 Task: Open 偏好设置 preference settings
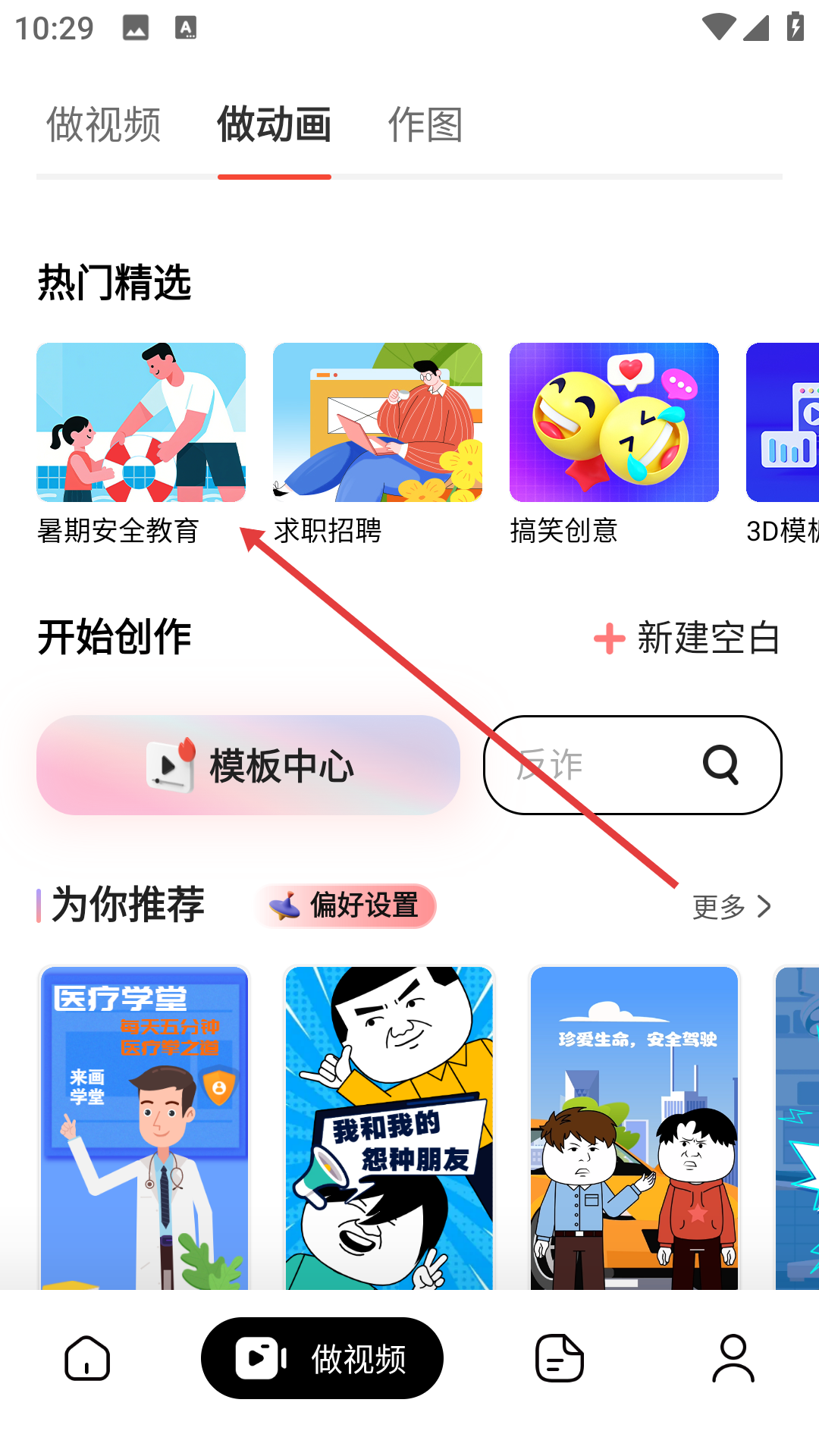pyautogui.click(x=347, y=905)
